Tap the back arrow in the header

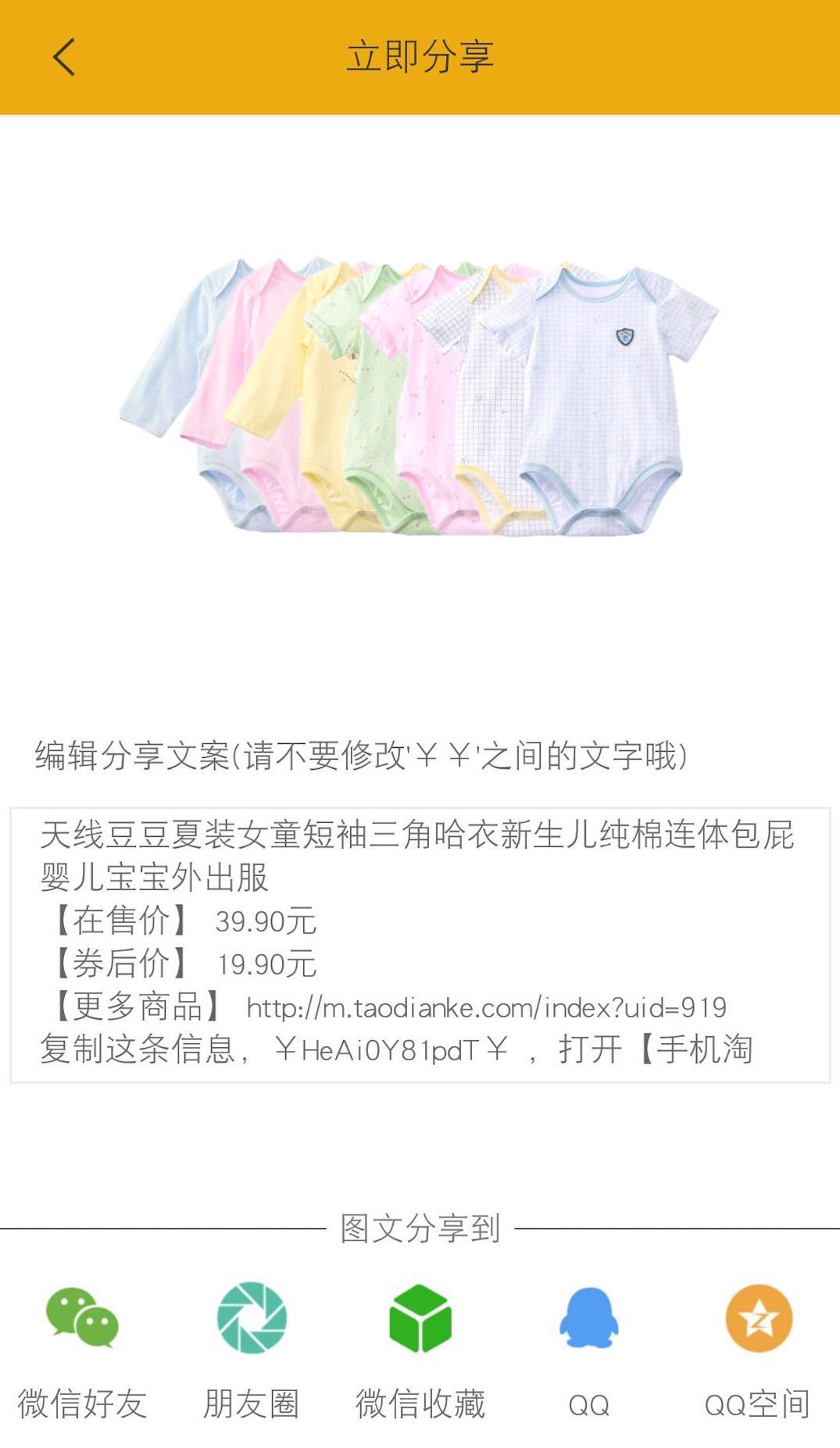point(63,56)
